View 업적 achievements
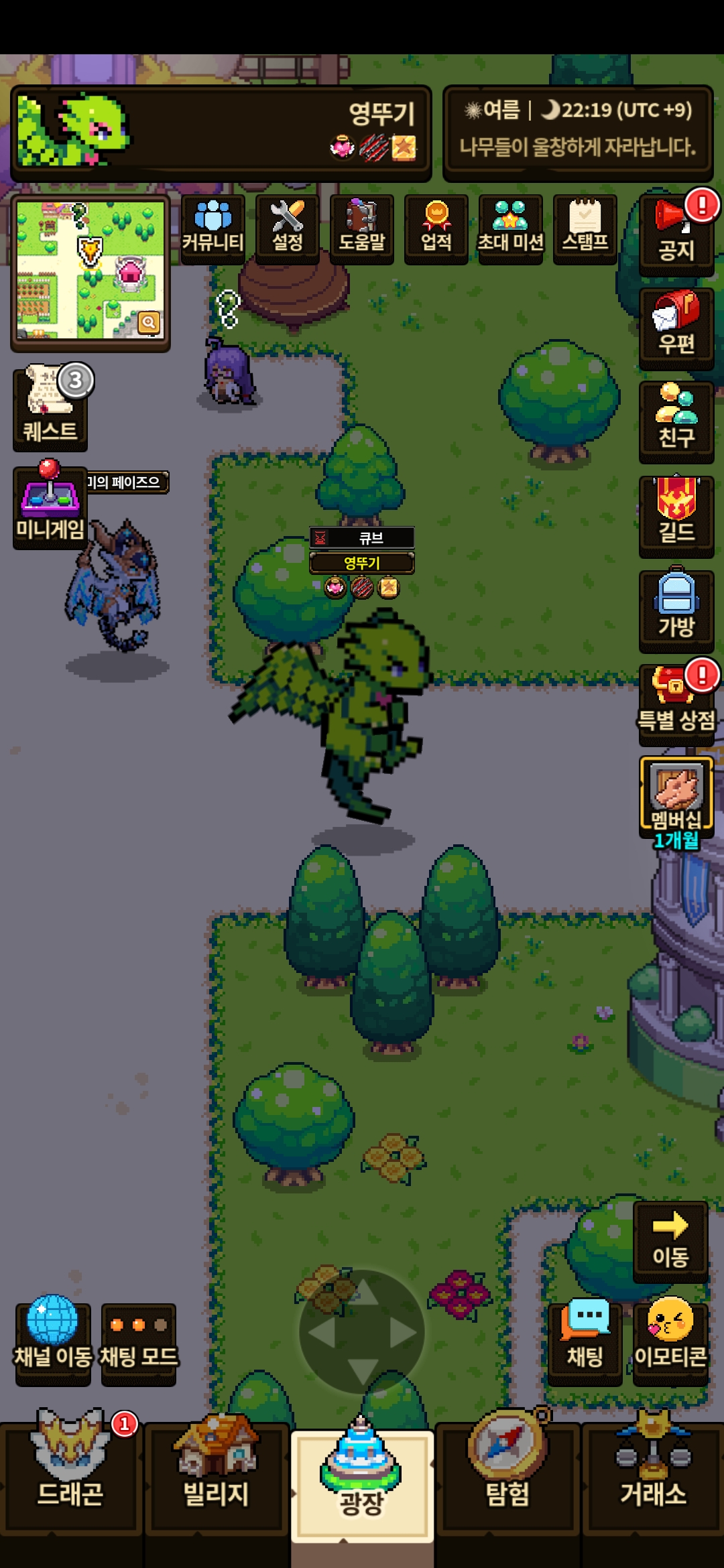Screen dimensions: 724x1568 click(436, 228)
